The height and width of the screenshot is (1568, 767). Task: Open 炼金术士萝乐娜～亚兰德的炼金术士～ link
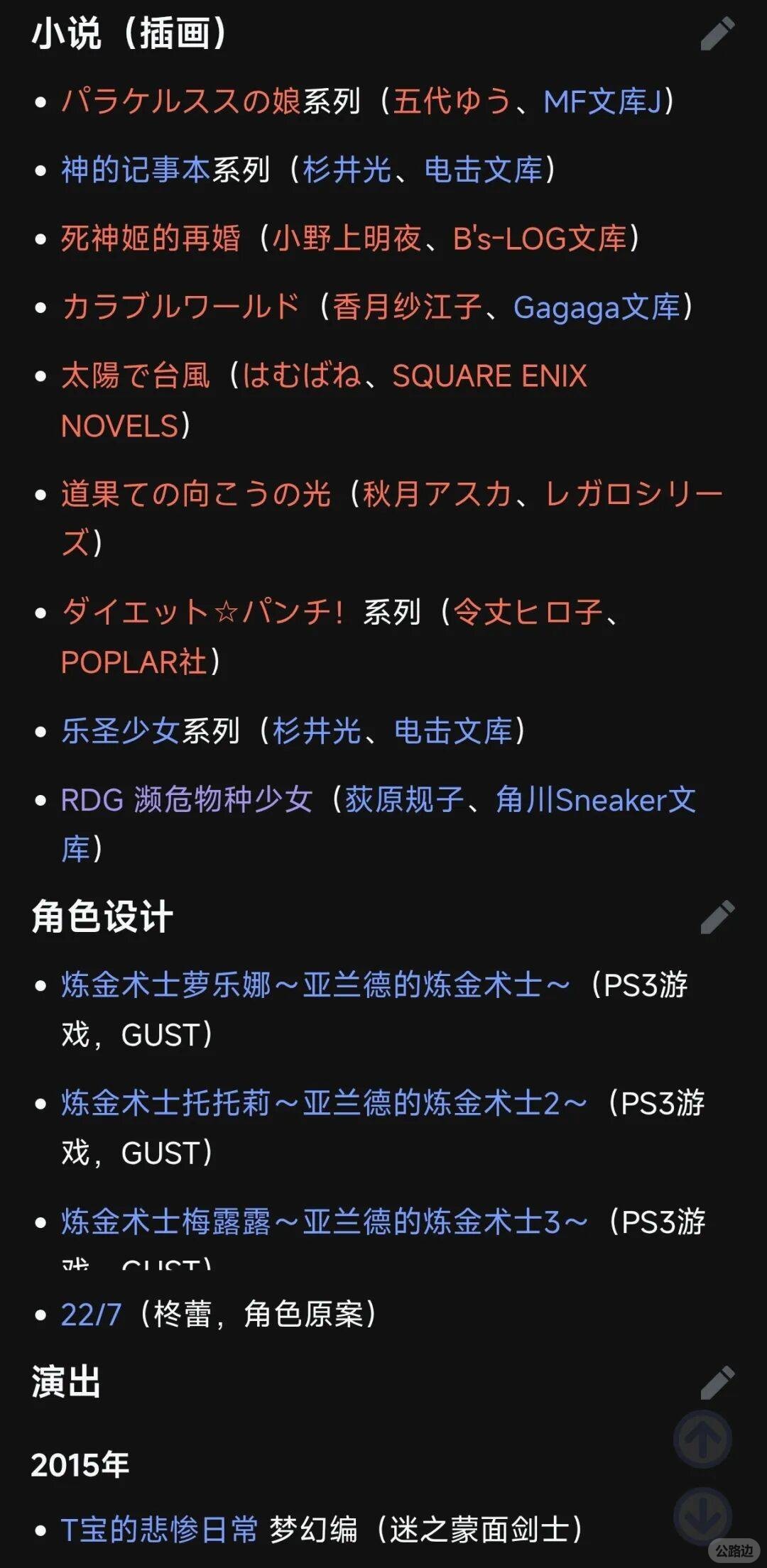[x=315, y=985]
